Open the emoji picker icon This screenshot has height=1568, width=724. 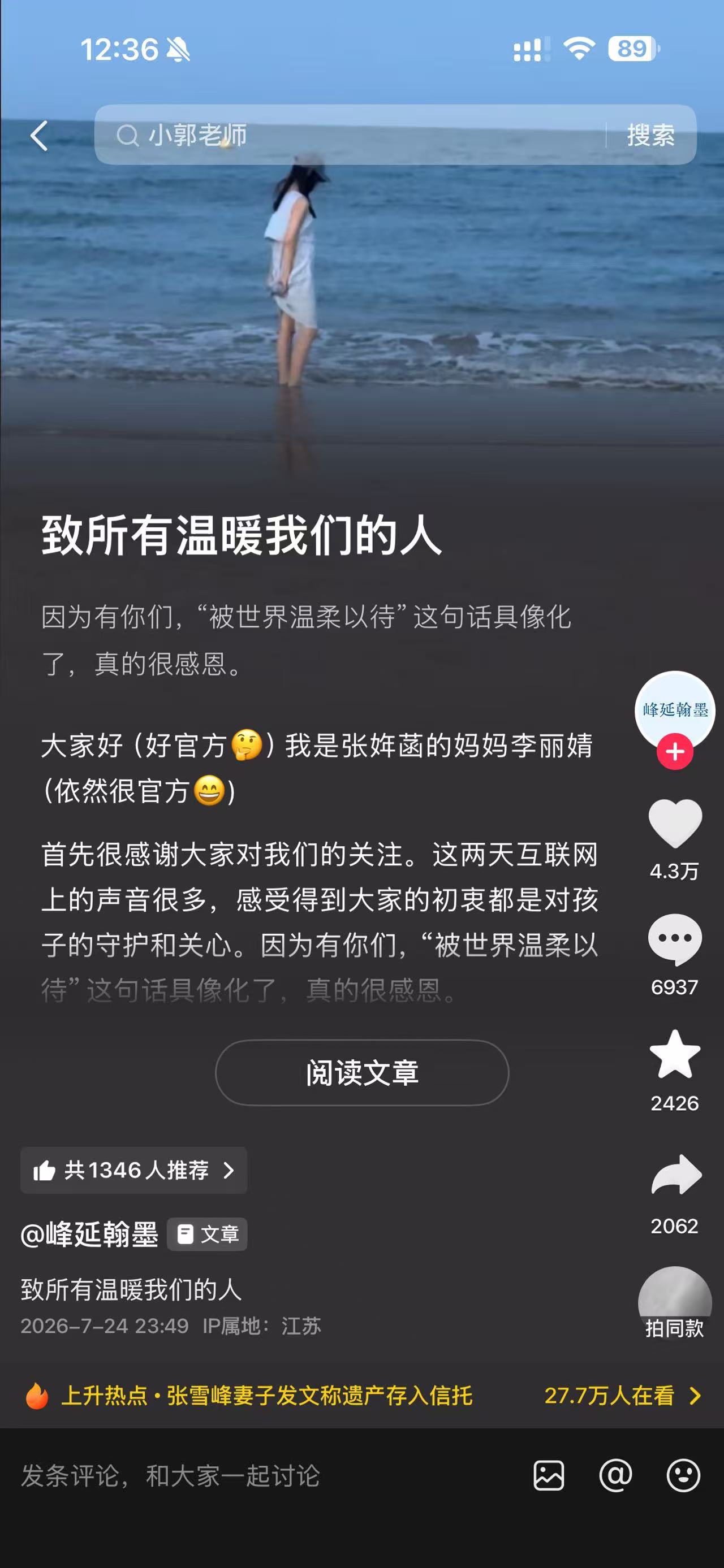click(x=683, y=1475)
